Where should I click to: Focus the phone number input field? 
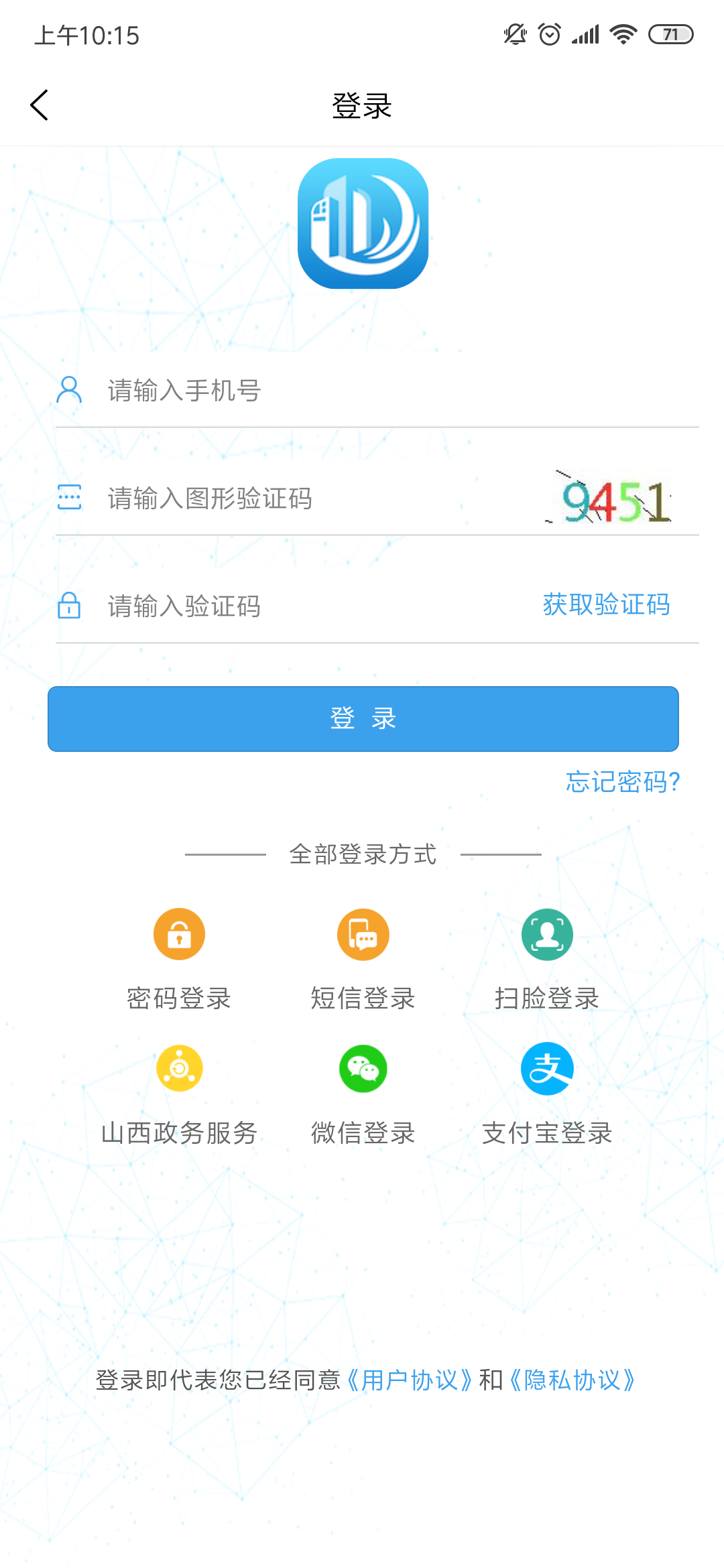[x=375, y=391]
